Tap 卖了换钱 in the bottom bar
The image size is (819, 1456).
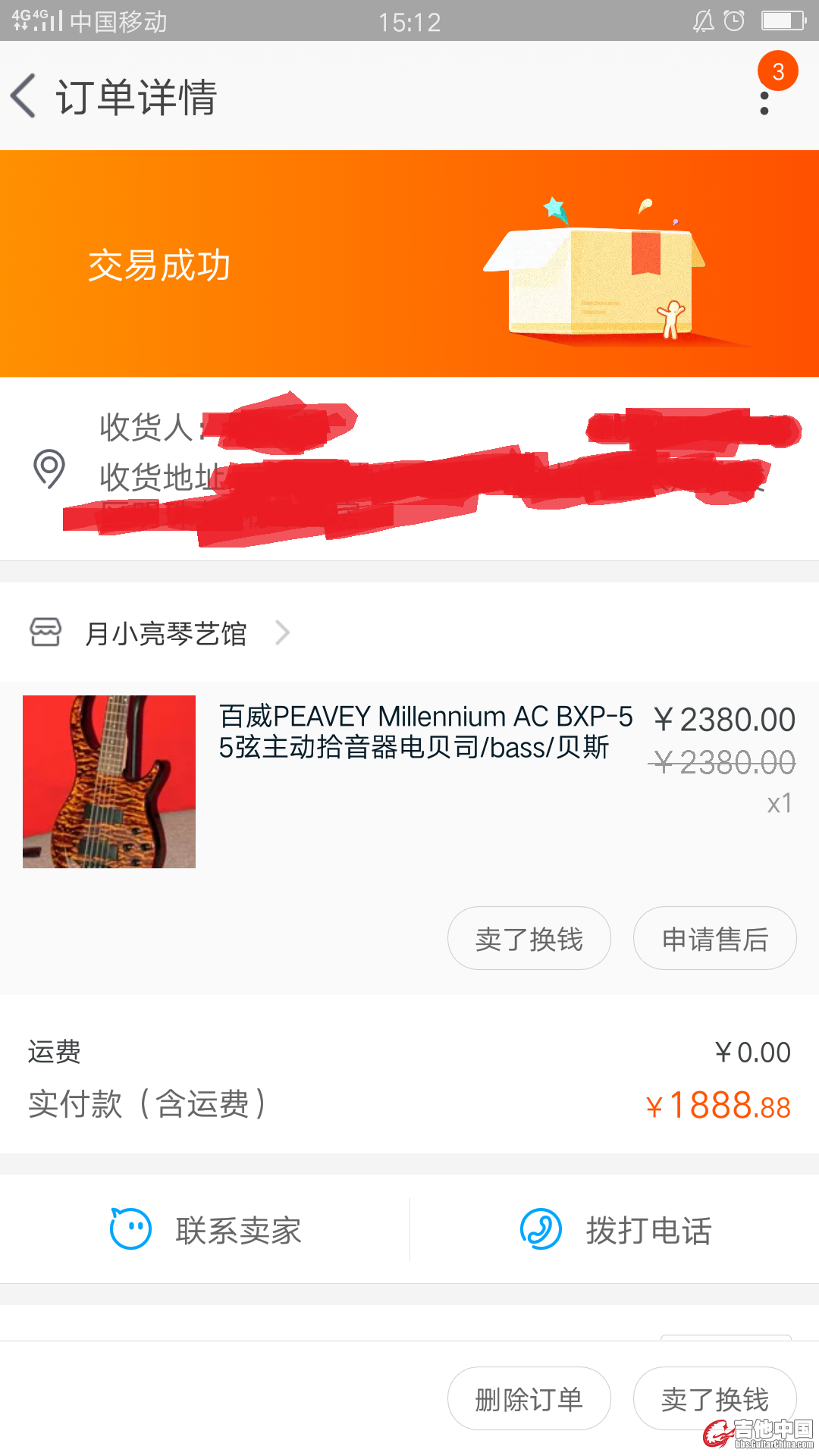[714, 1398]
